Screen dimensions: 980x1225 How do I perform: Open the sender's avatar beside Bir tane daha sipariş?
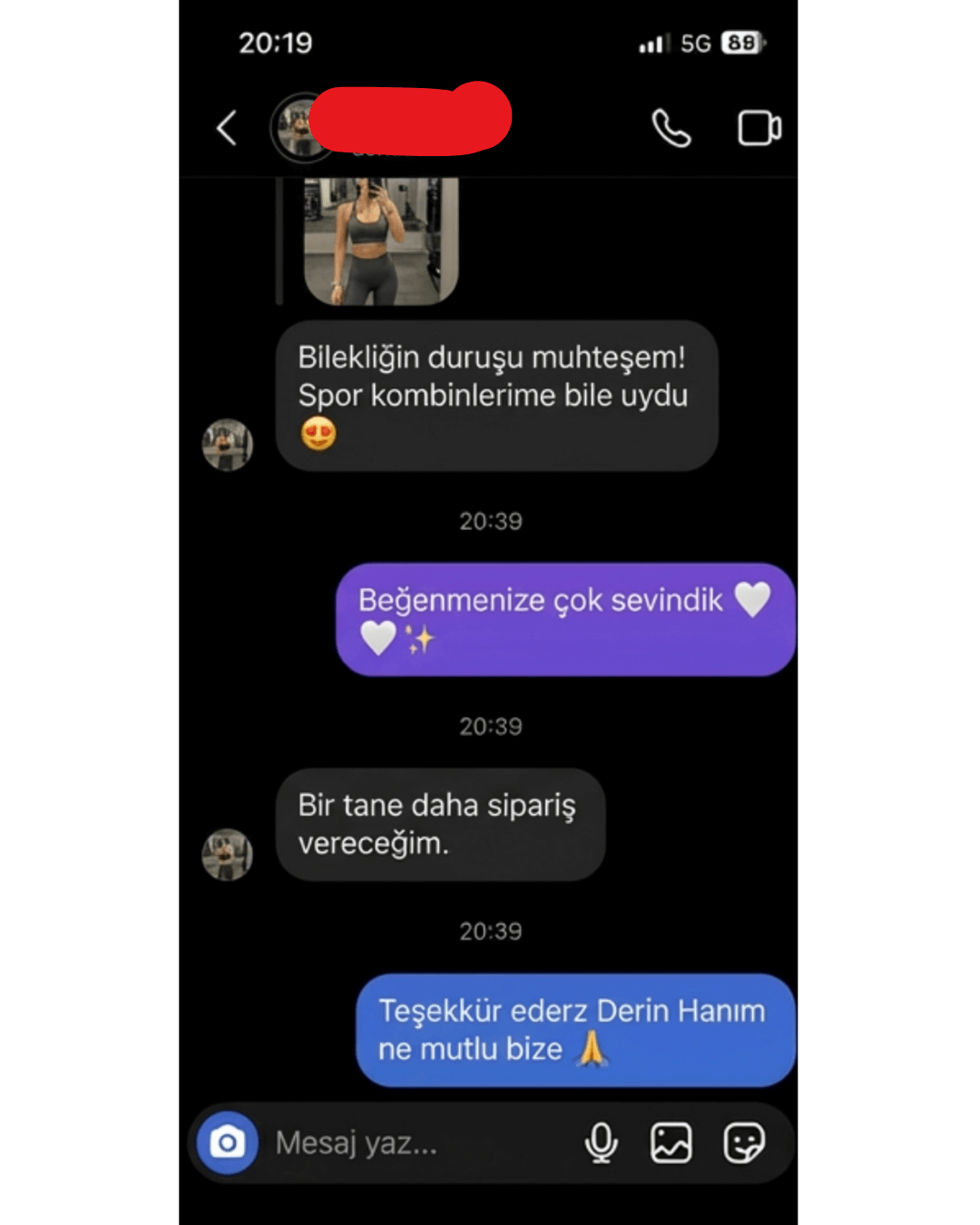[227, 854]
